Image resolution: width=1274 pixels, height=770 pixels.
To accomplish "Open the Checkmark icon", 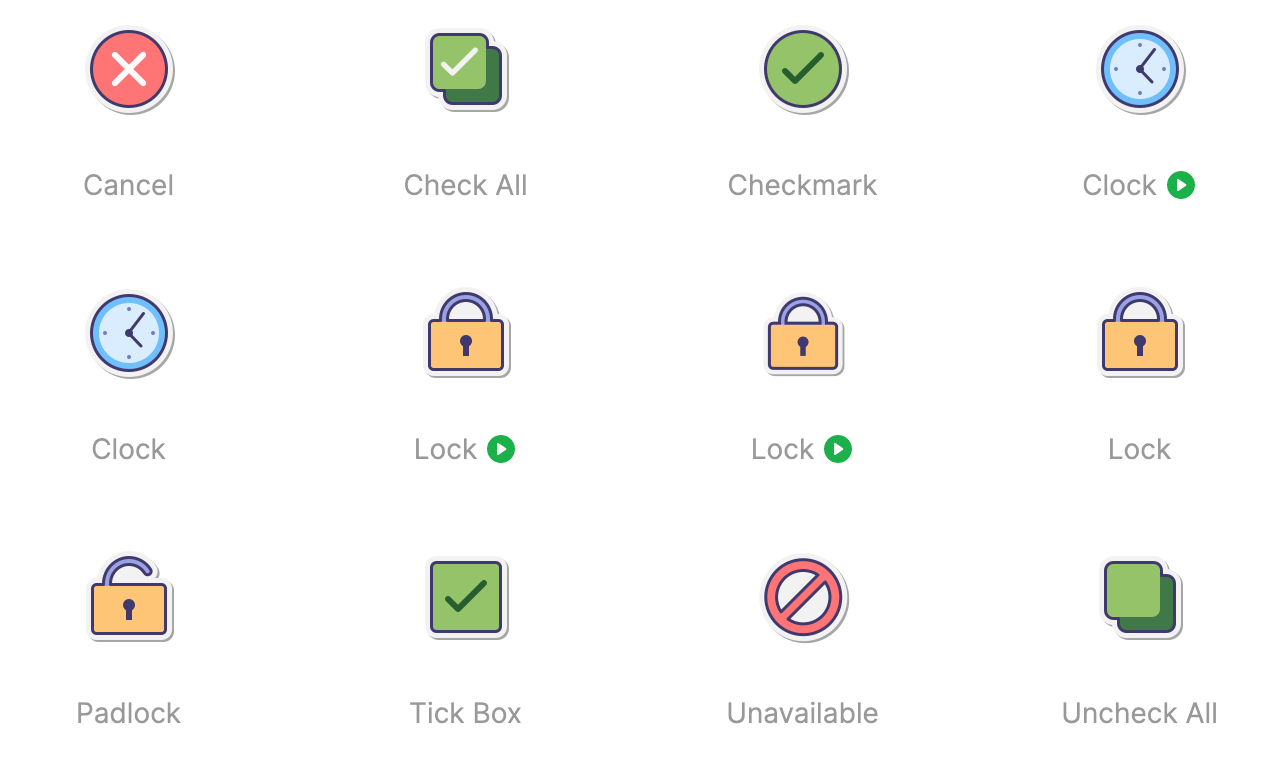I will [803, 70].
